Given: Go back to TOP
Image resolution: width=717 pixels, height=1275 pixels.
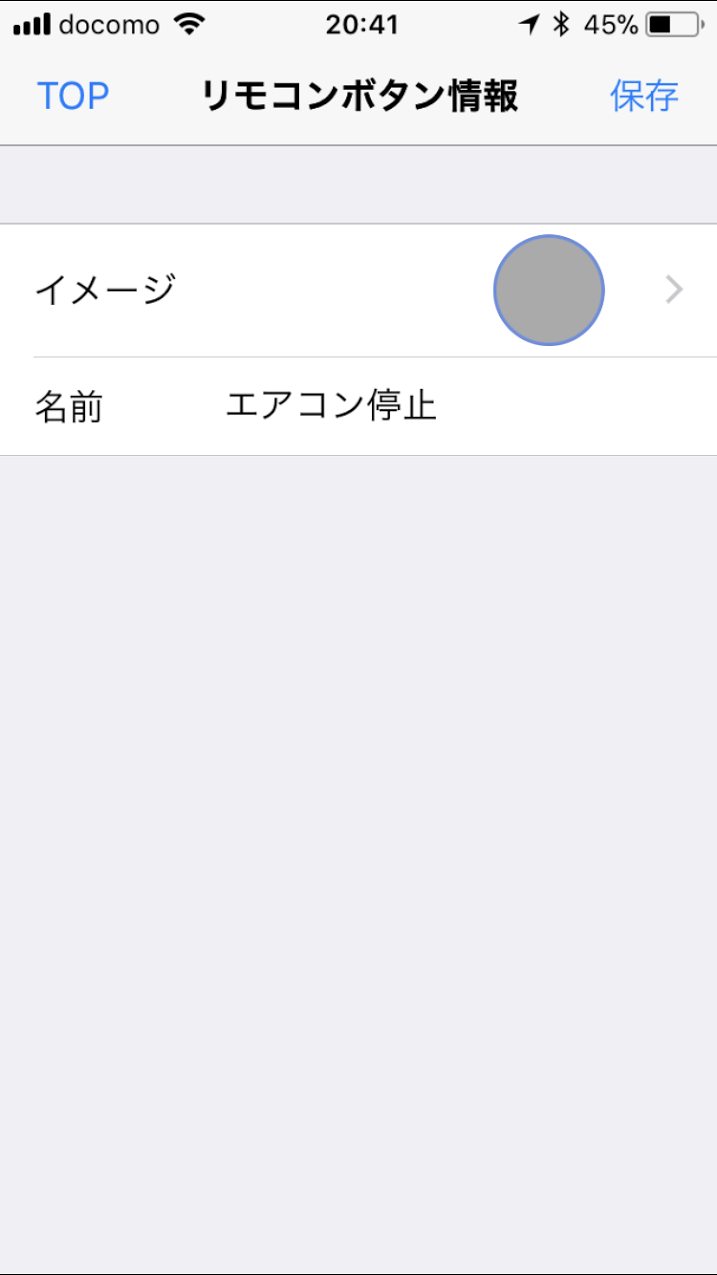Looking at the screenshot, I should [x=73, y=97].
